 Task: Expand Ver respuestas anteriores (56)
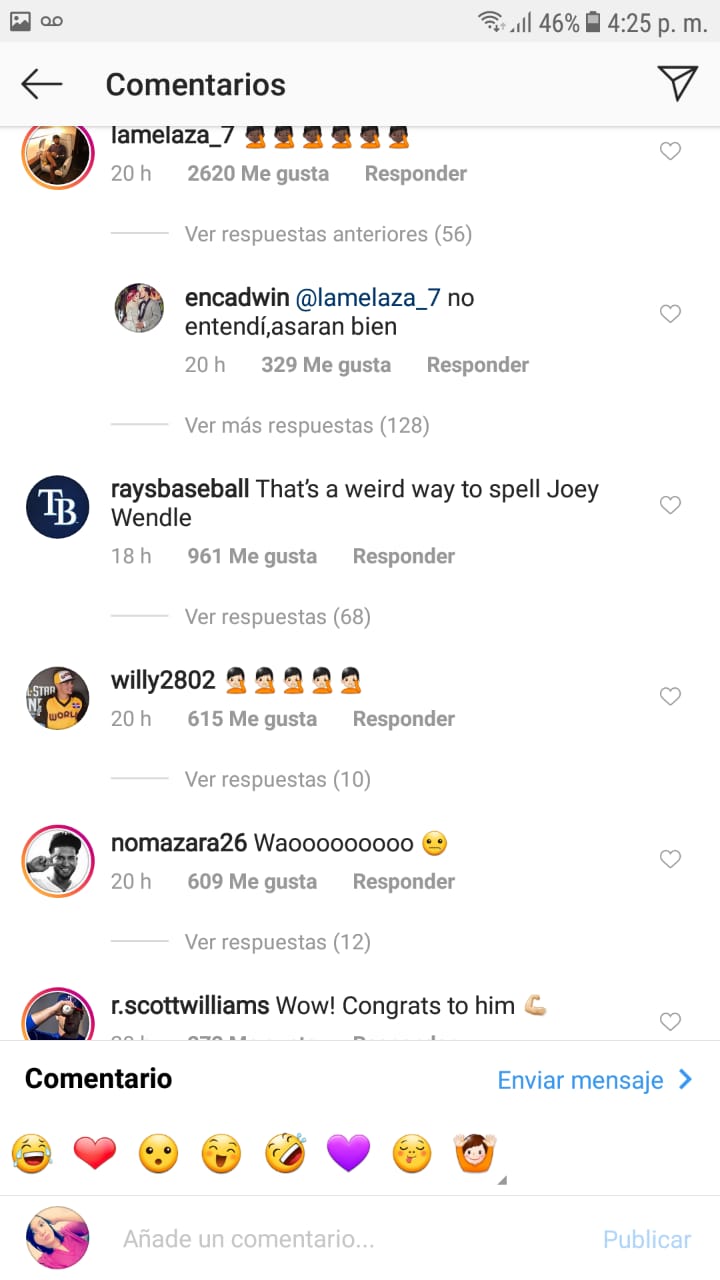(327, 234)
